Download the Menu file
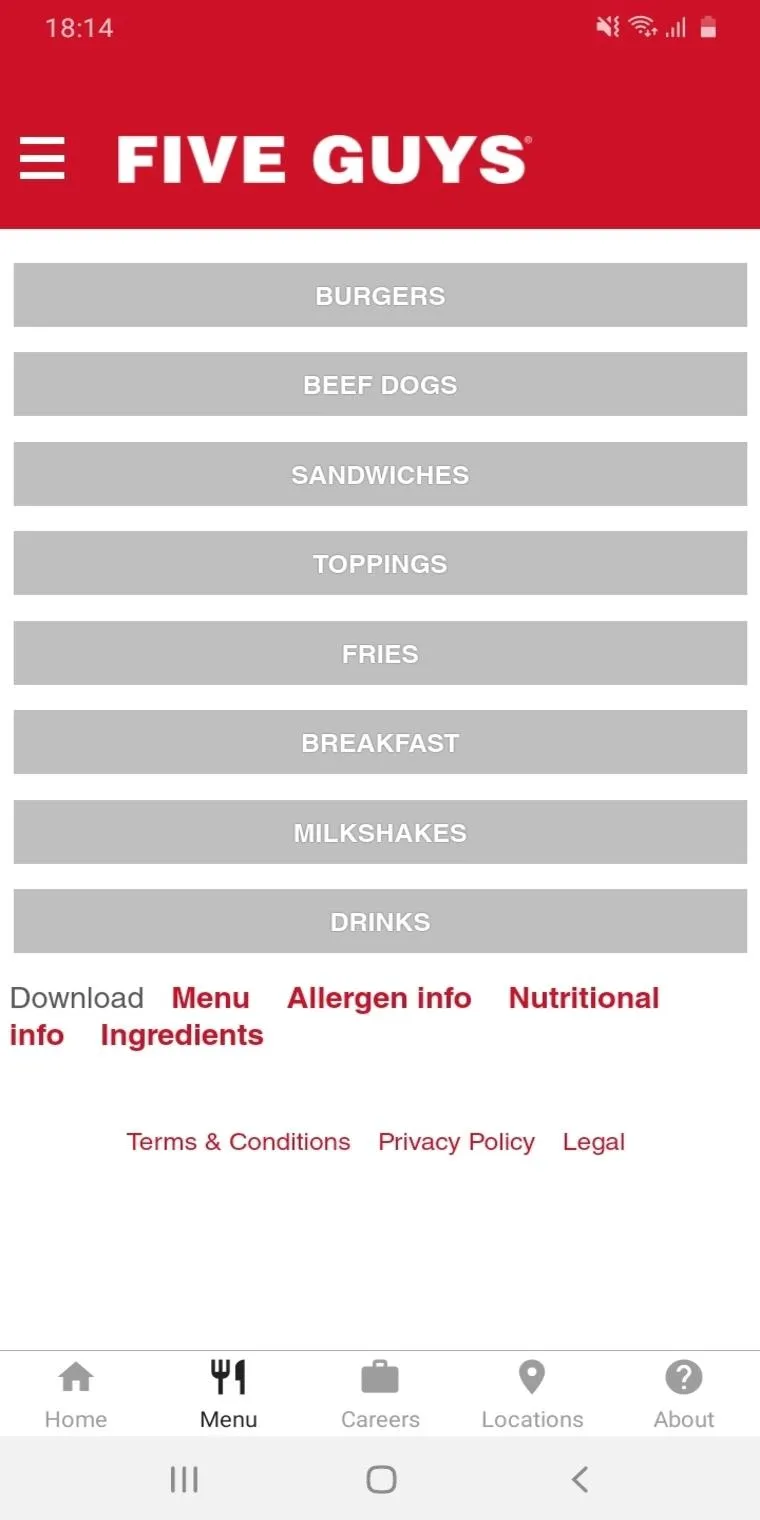 pyautogui.click(x=210, y=998)
